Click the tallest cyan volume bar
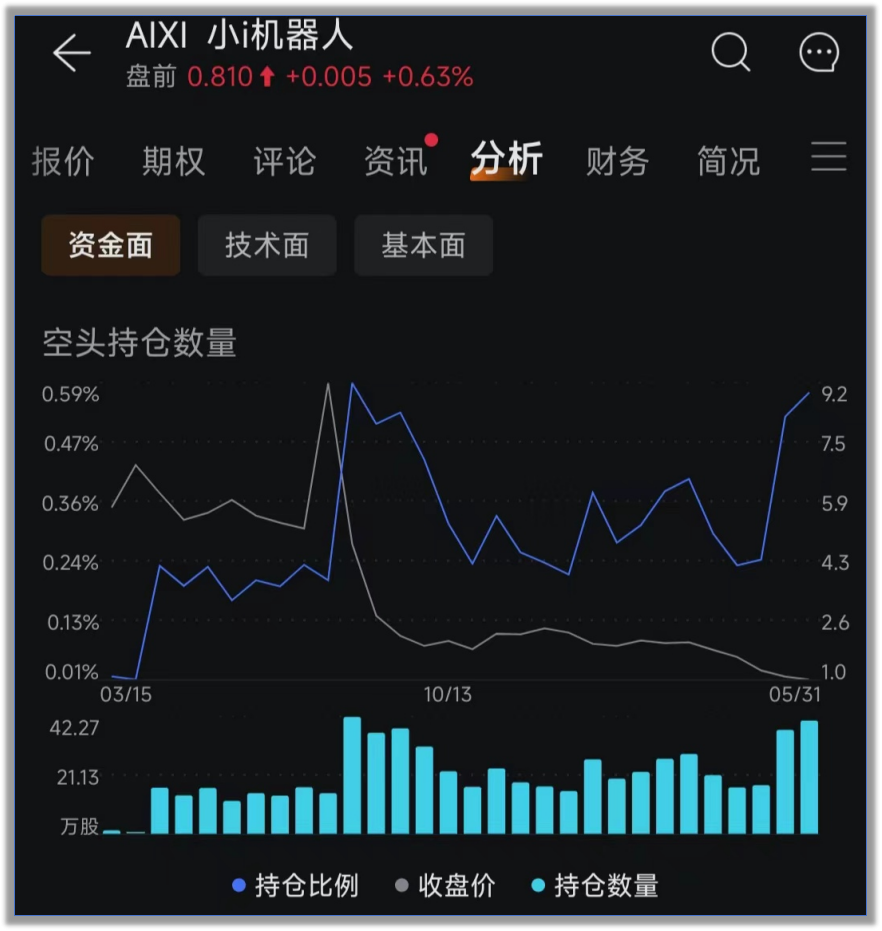This screenshot has height=931, width=882. click(351, 775)
